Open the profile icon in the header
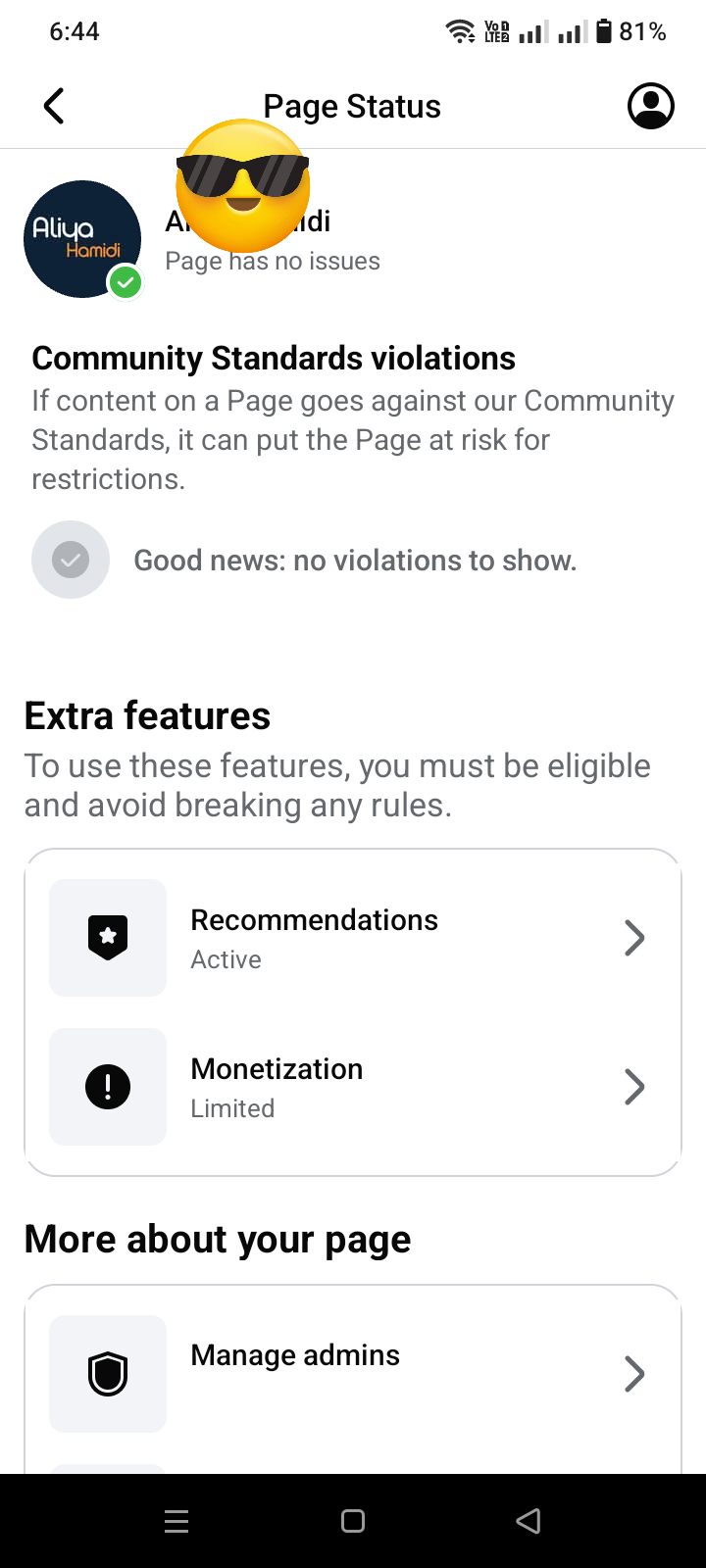Viewport: 706px width, 1568px height. tap(650, 106)
